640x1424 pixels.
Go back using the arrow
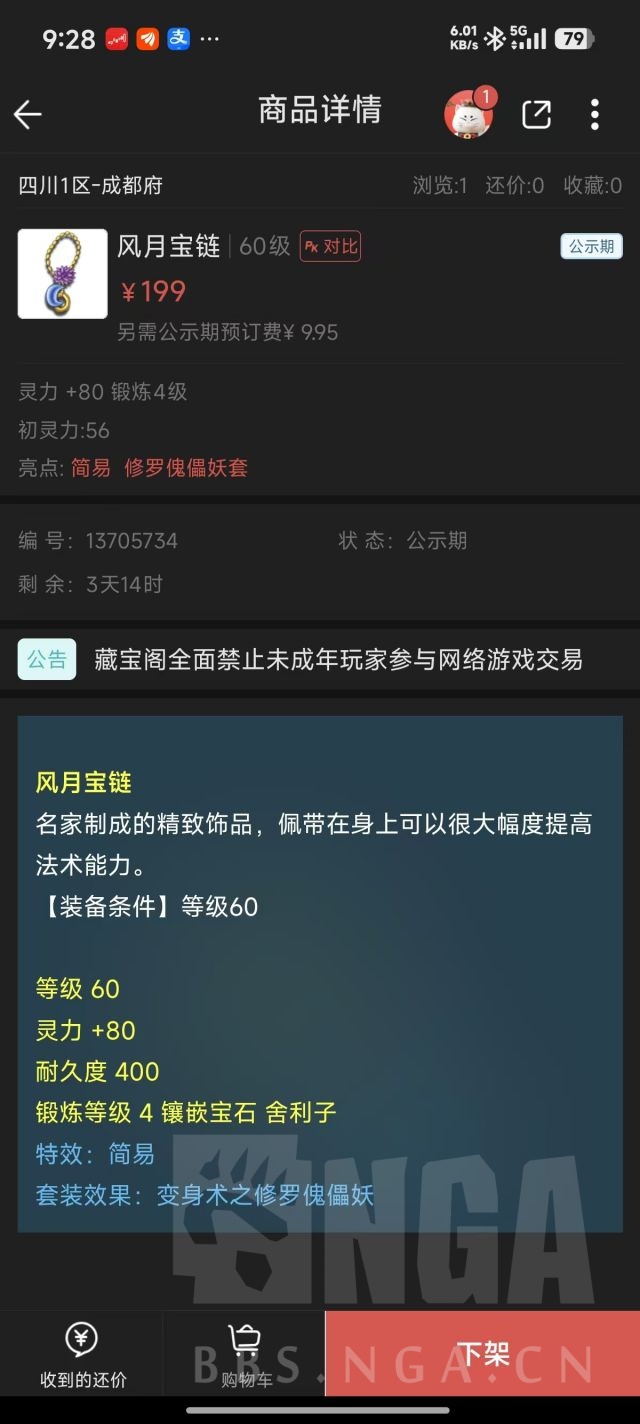click(27, 114)
